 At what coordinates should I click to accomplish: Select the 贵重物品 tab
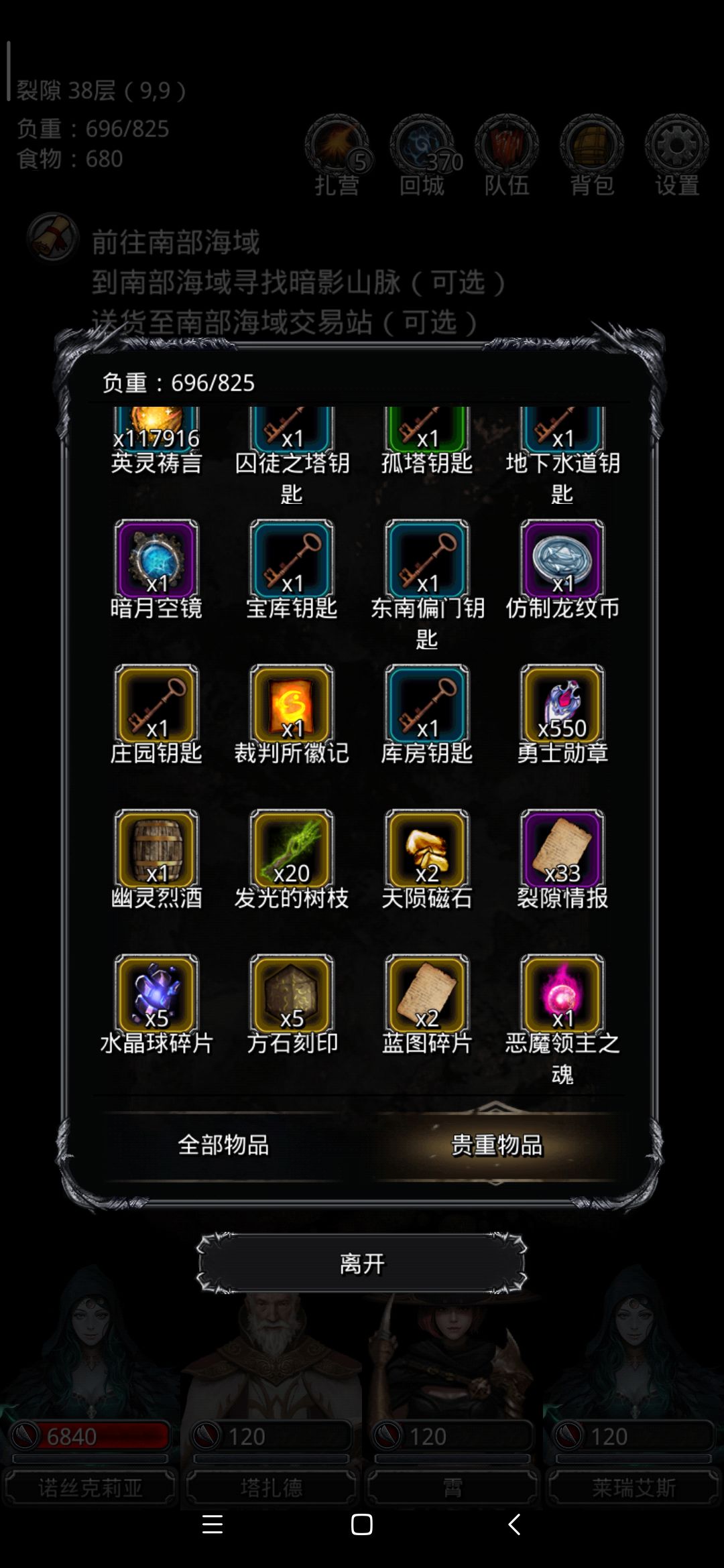[x=496, y=1145]
